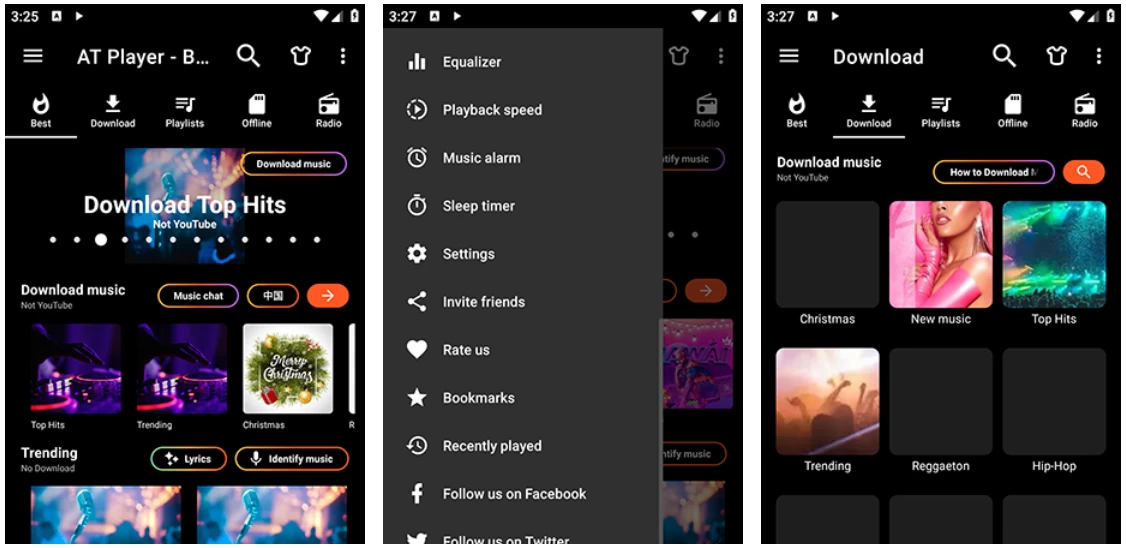The image size is (1126, 548).
Task: Select the 中国 chip
Action: click(273, 296)
